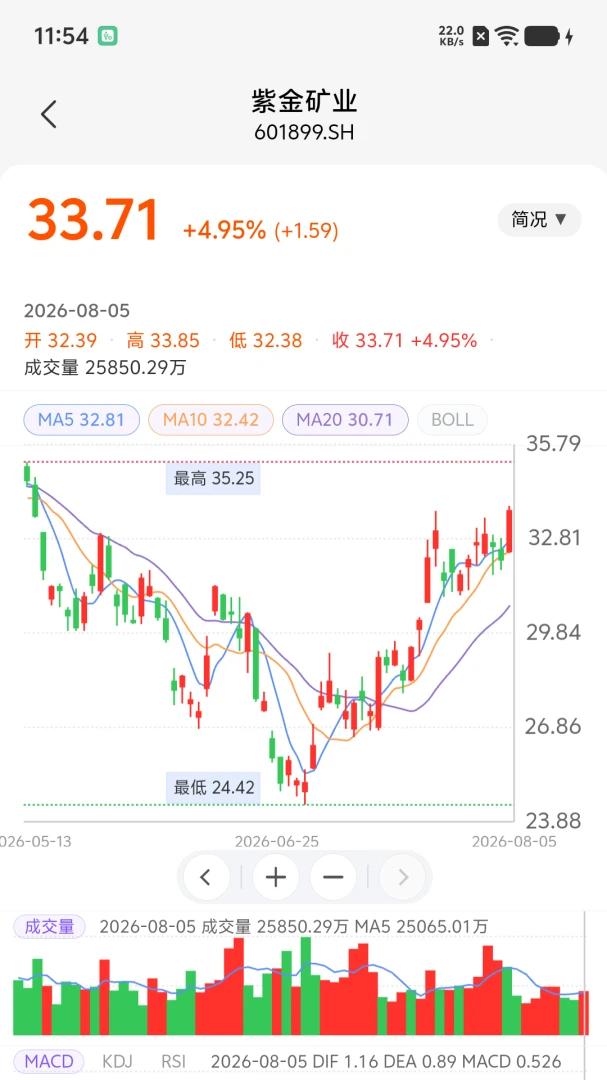607x1080 pixels.
Task: Go back using the top-left arrow
Action: pos(48,114)
